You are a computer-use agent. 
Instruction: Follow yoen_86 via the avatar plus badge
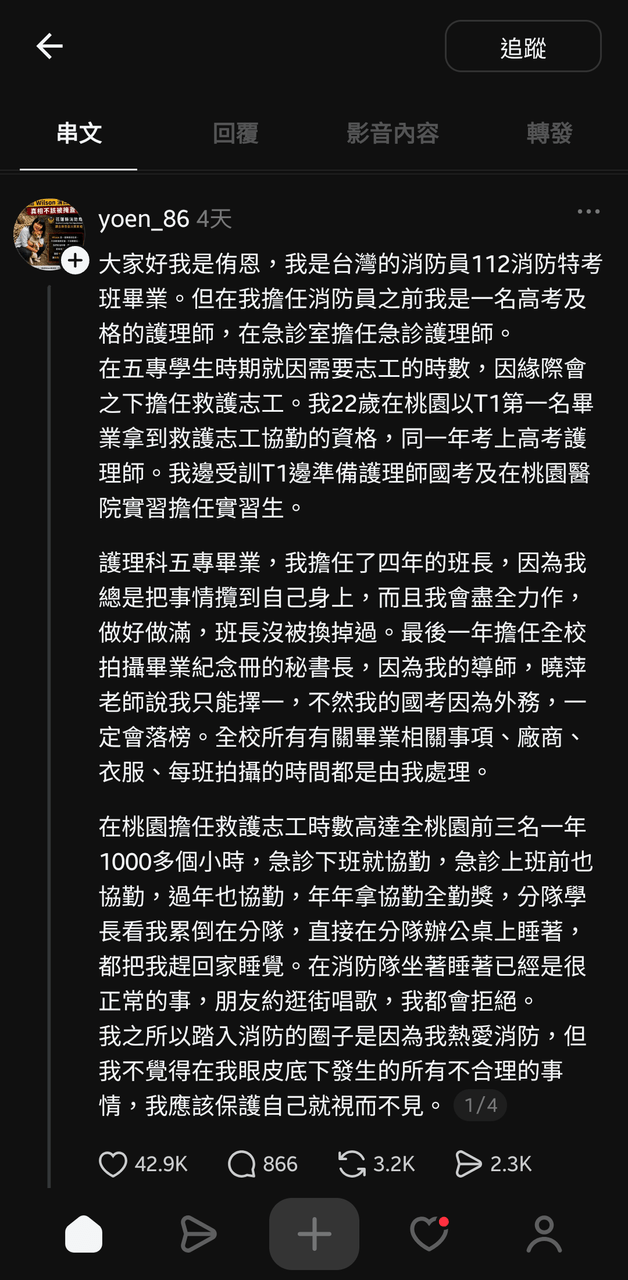pos(76,261)
